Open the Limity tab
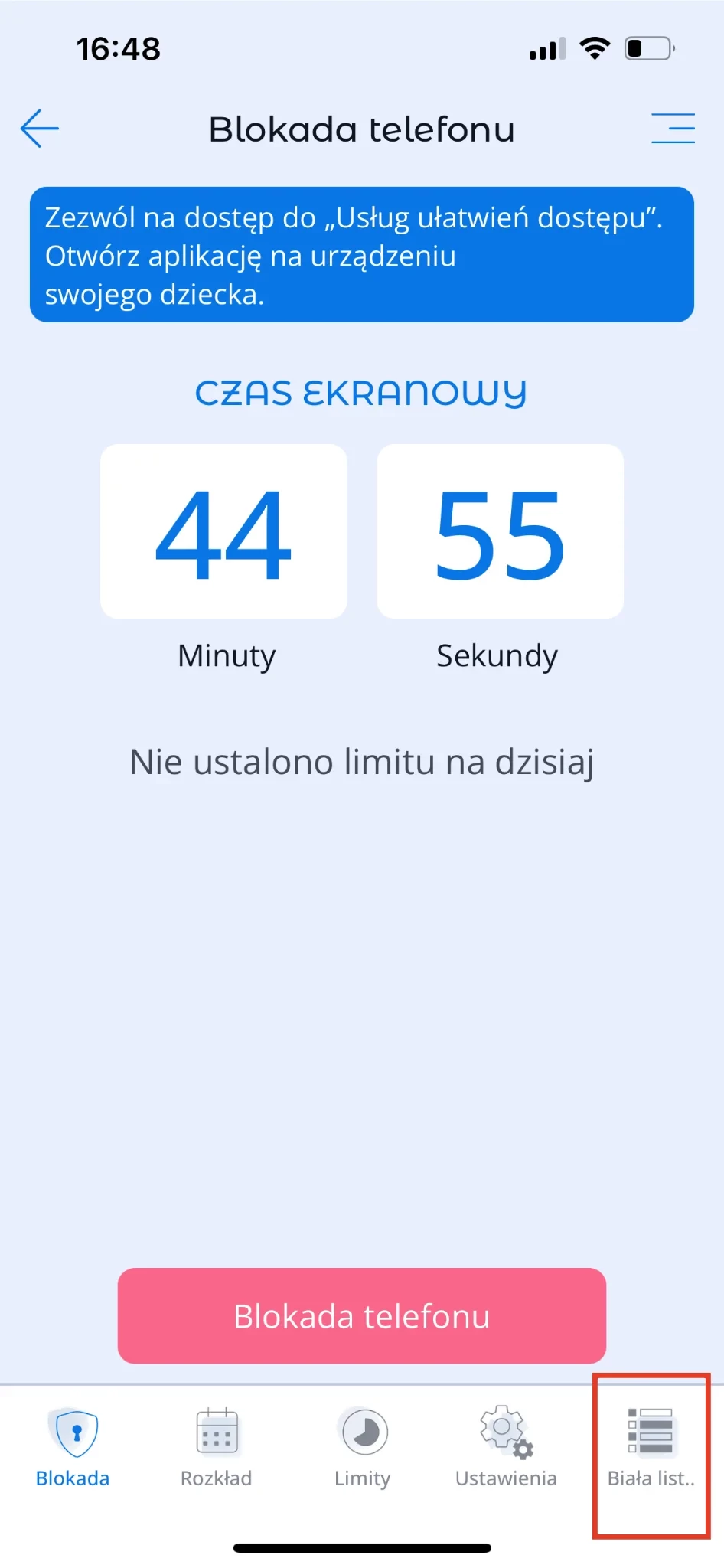 click(363, 1447)
